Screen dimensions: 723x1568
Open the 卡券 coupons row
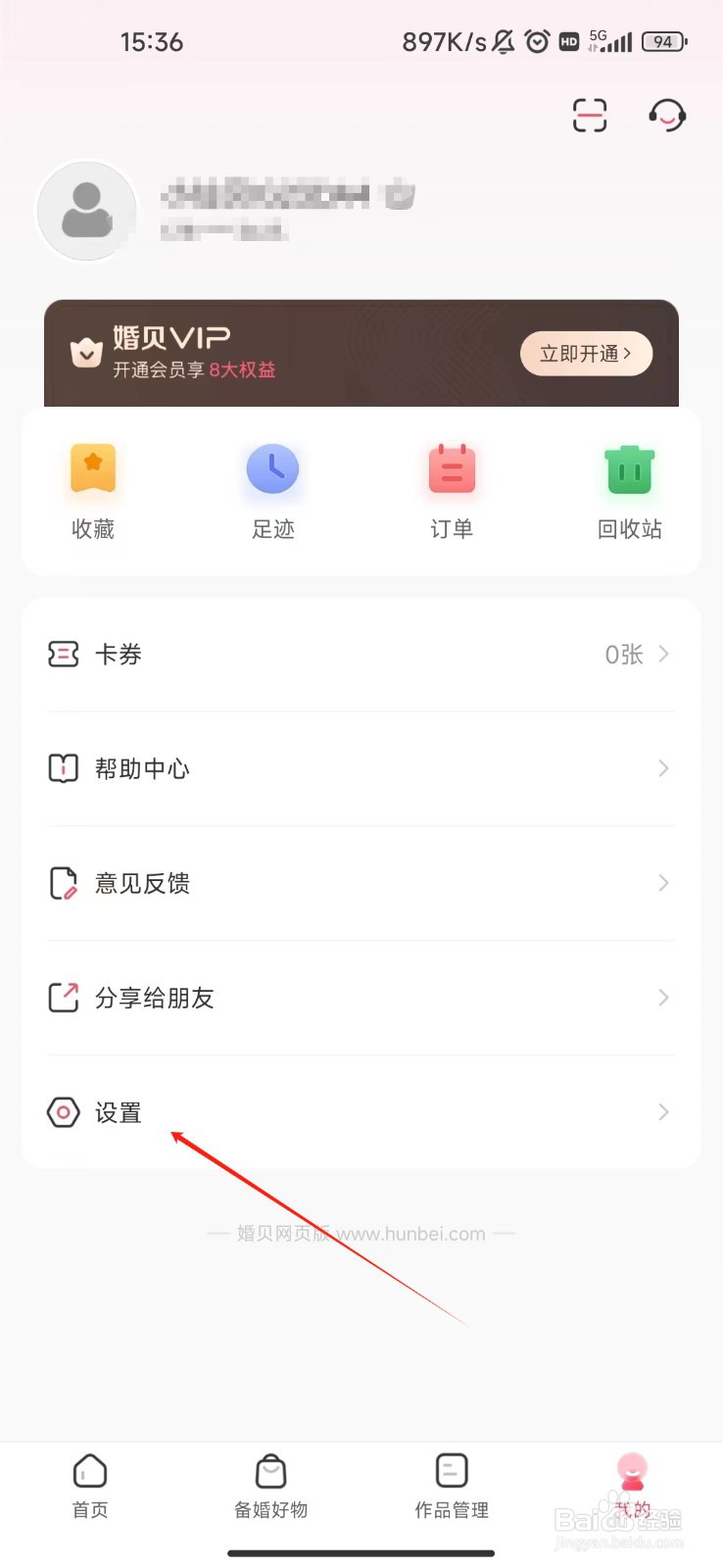coord(361,655)
